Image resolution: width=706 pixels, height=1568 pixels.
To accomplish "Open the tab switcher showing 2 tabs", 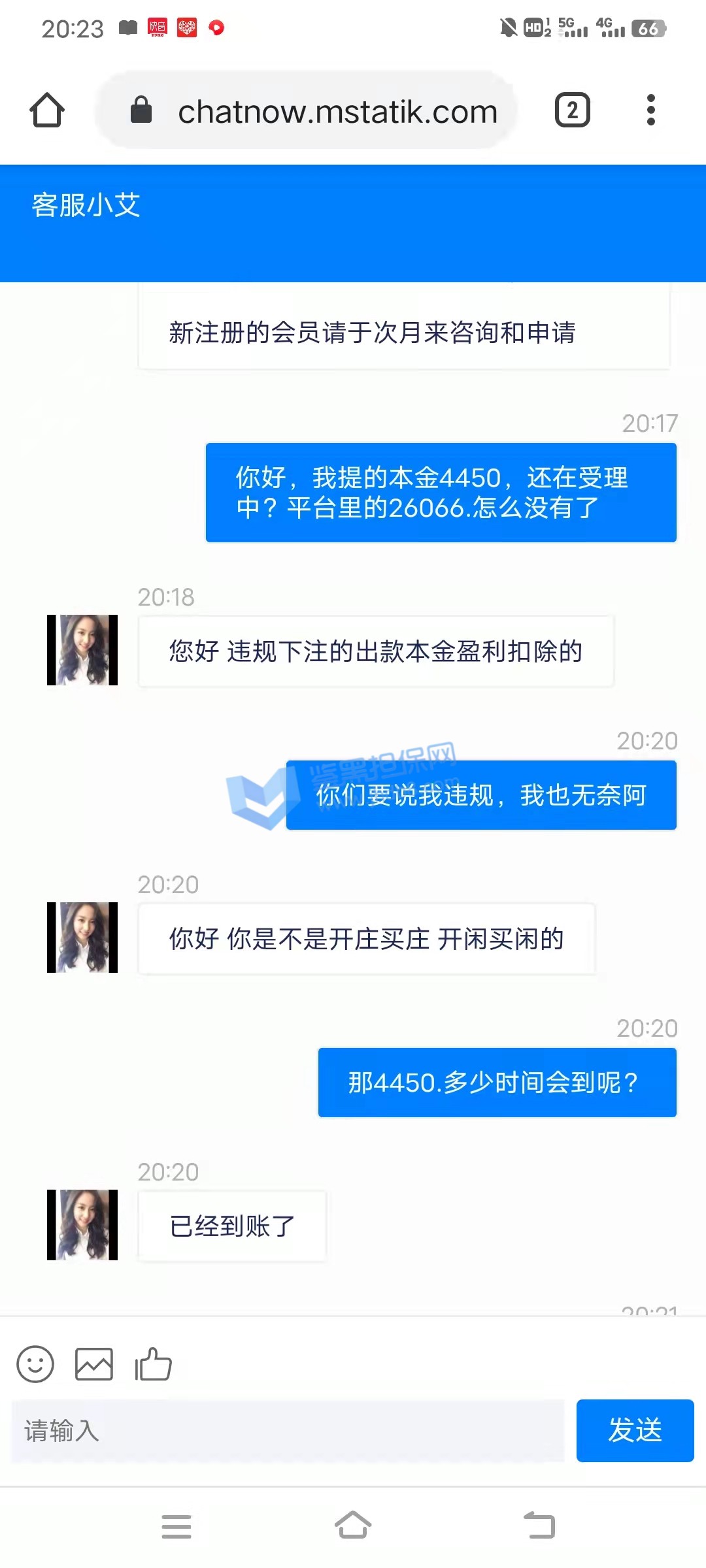I will pos(572,110).
